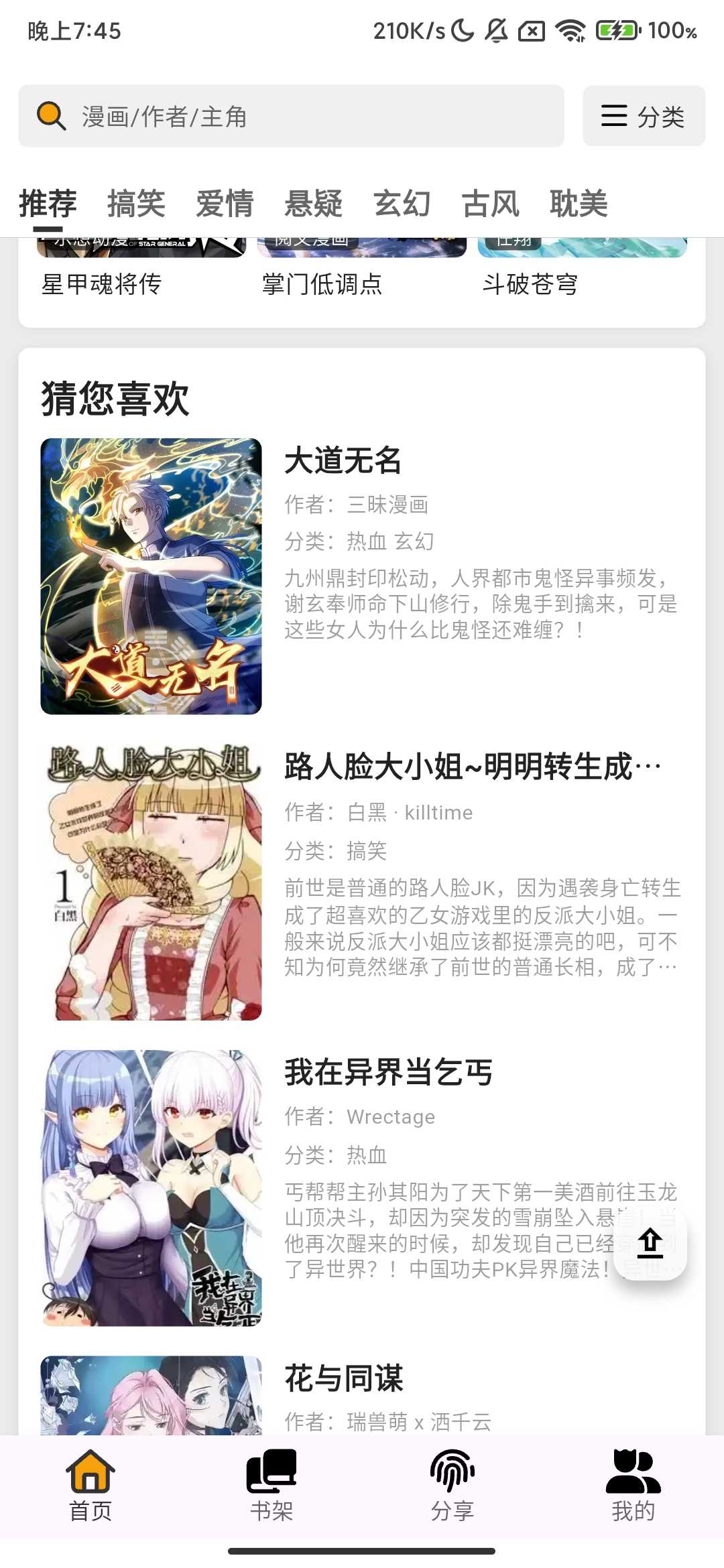Select the 耽美 tab

tap(579, 204)
